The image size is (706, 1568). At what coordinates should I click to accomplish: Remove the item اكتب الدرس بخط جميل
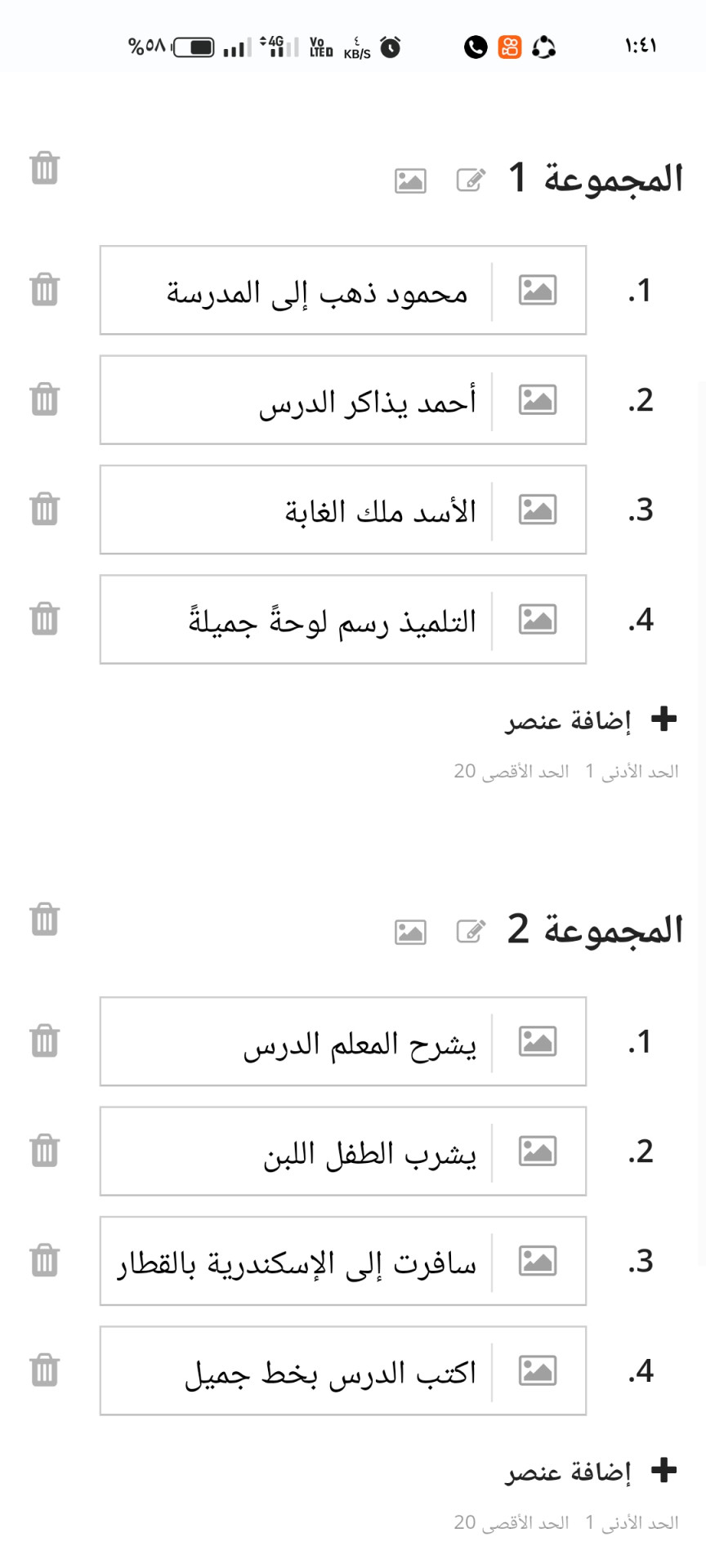pos(44,1370)
